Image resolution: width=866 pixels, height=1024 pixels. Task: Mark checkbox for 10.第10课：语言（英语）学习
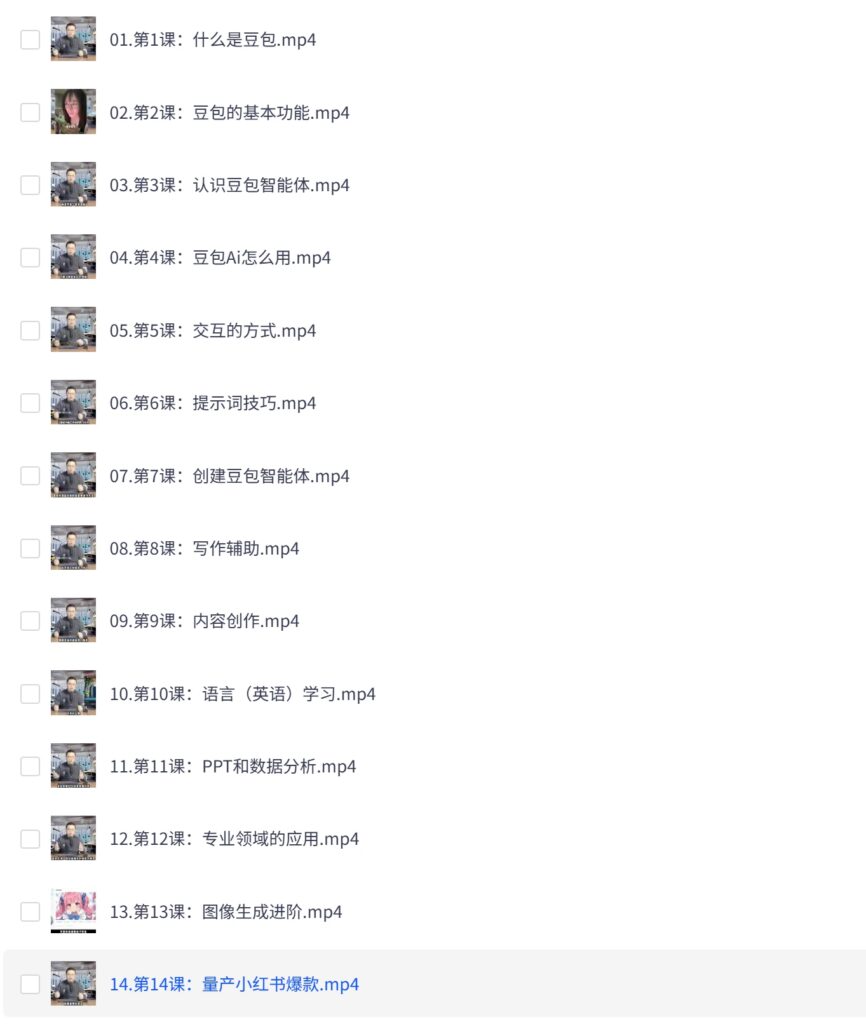coord(30,694)
